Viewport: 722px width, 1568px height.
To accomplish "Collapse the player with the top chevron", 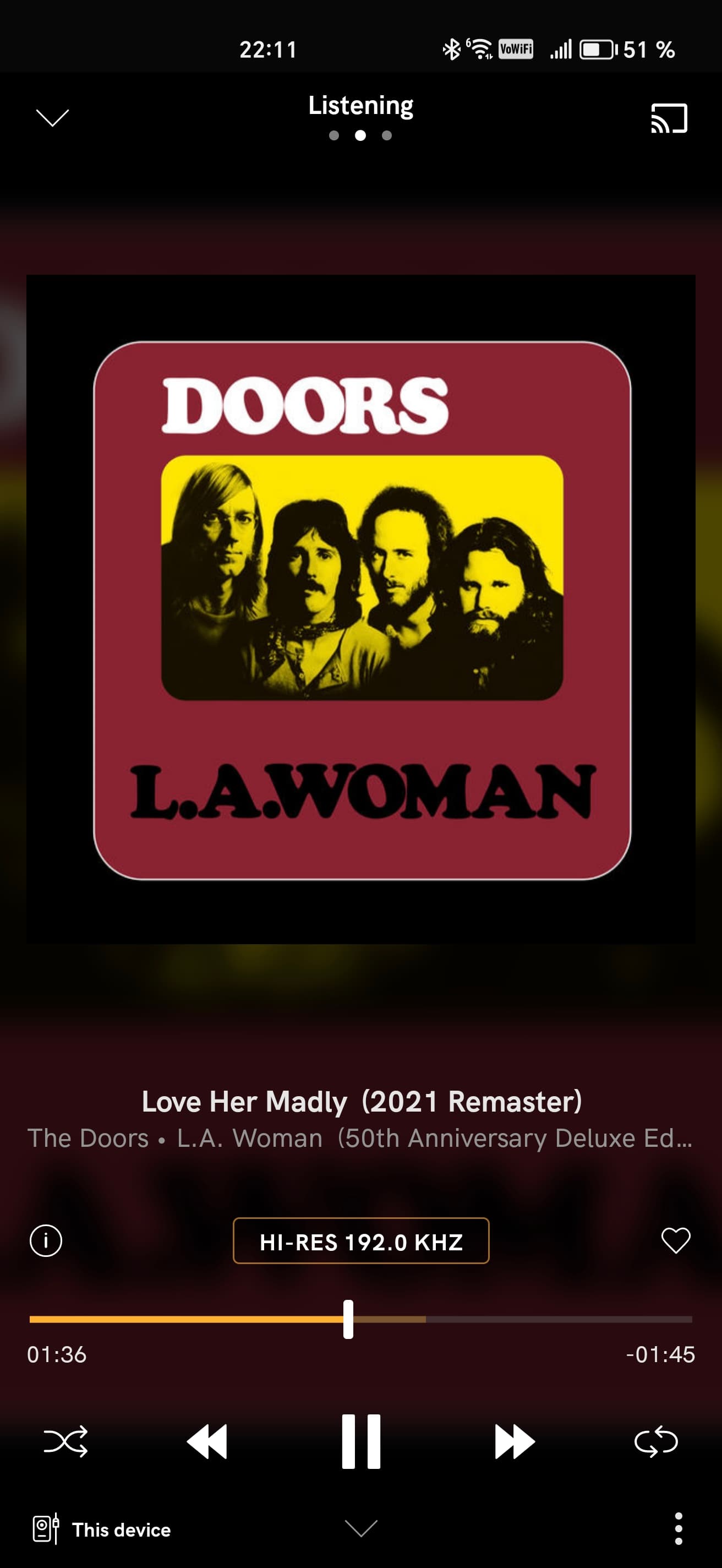I will click(52, 117).
